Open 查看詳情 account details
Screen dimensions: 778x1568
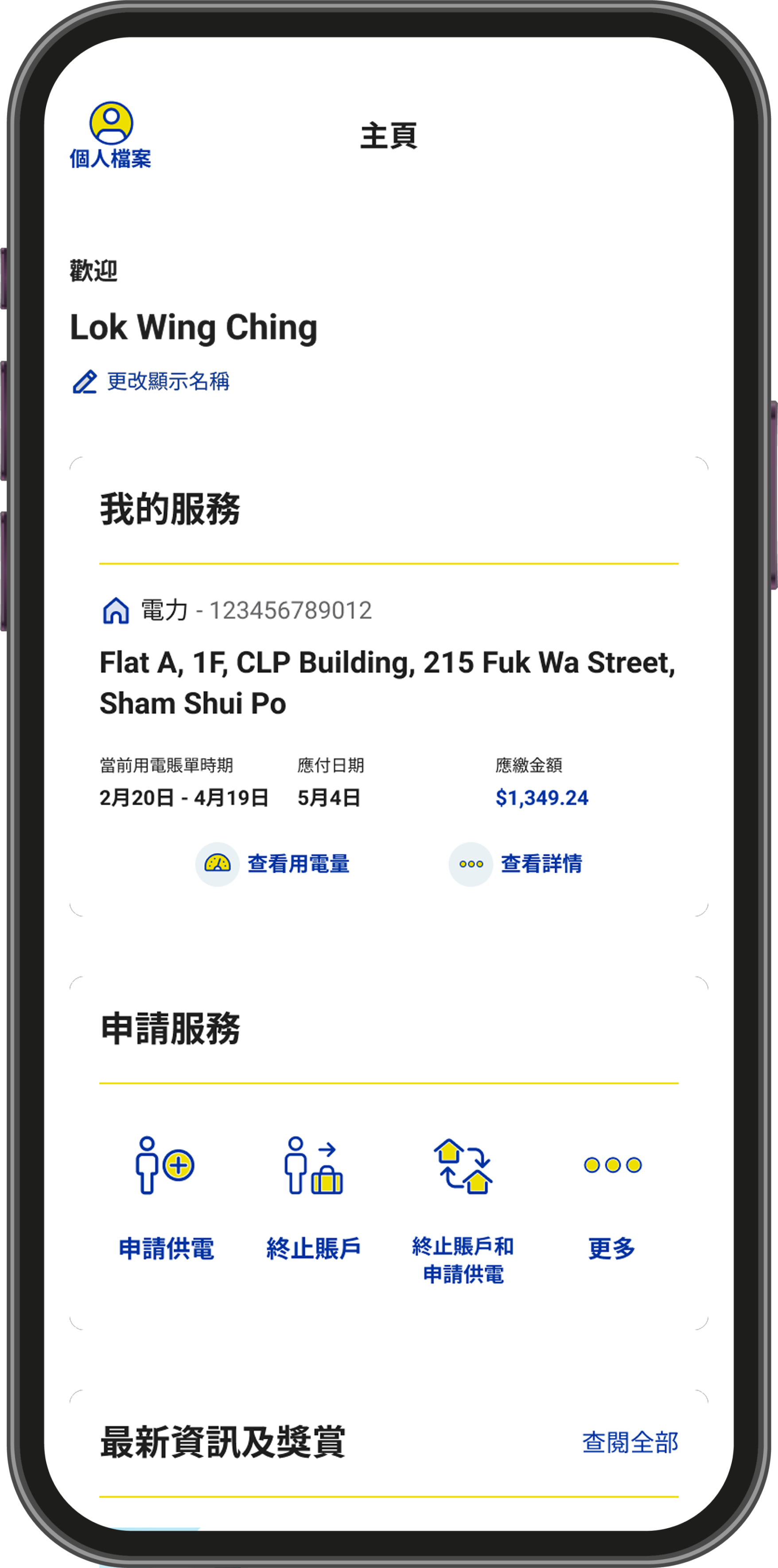coord(516,864)
